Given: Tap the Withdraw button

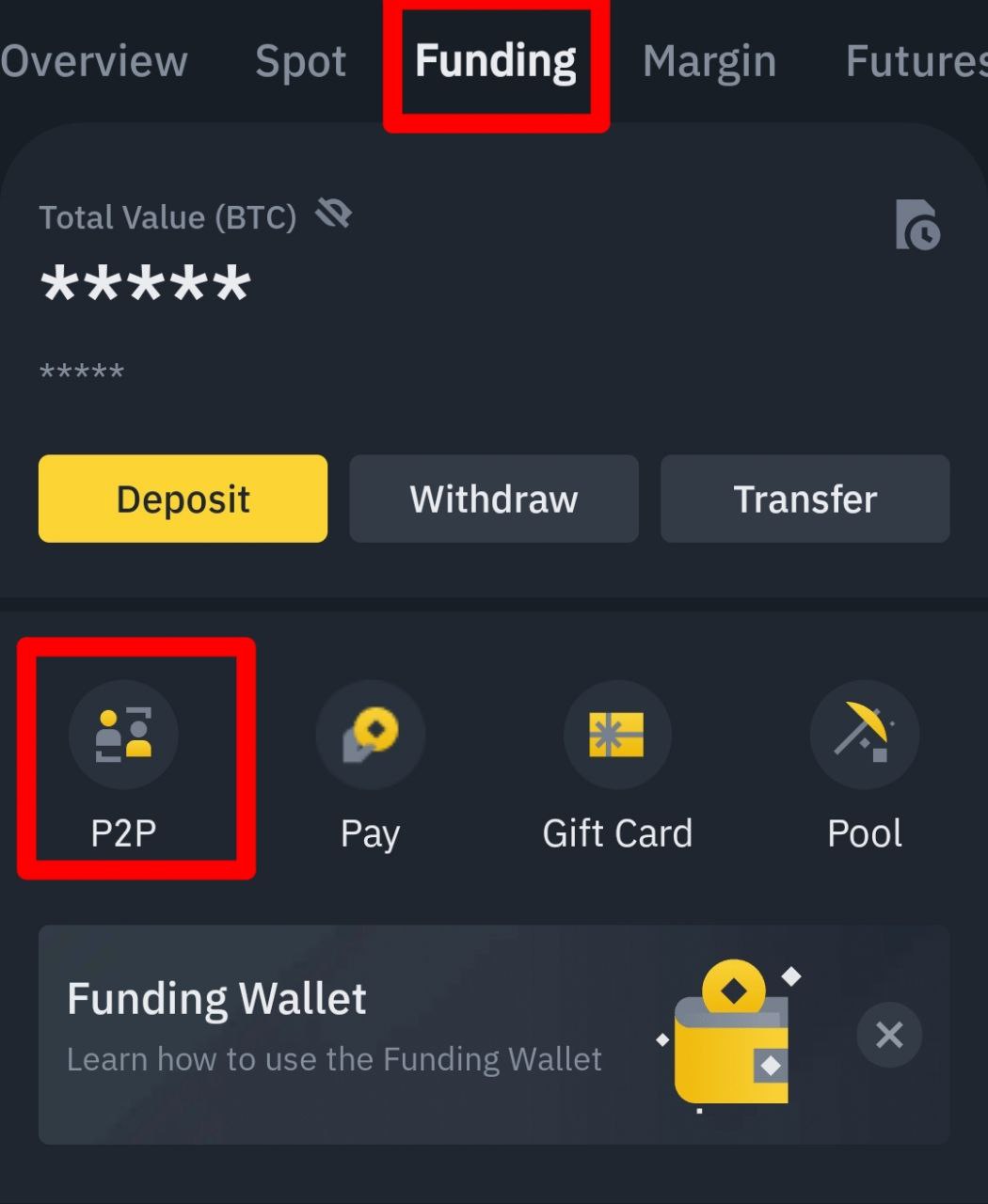Looking at the screenshot, I should click(x=494, y=499).
